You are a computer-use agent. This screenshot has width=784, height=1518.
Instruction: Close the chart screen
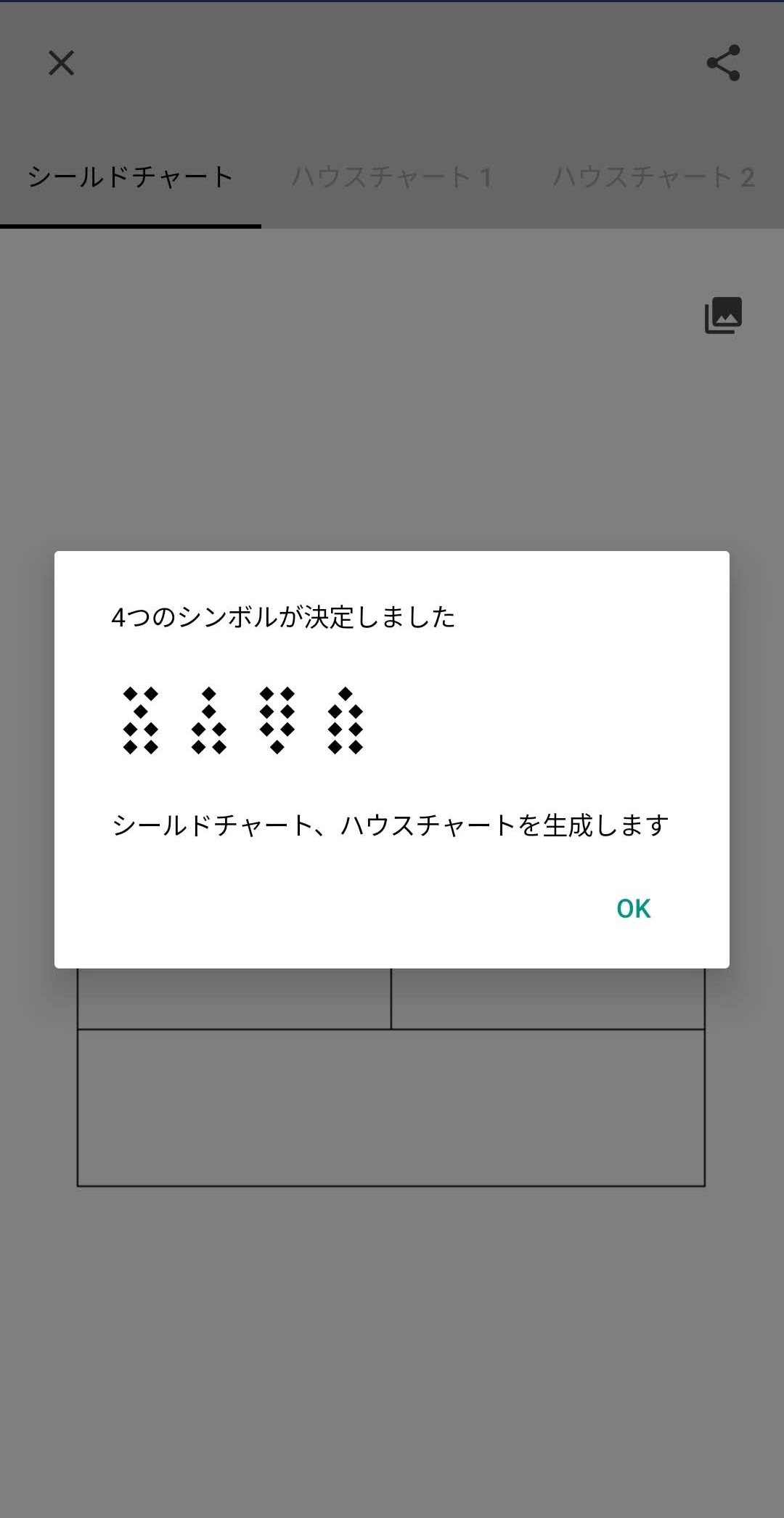61,63
